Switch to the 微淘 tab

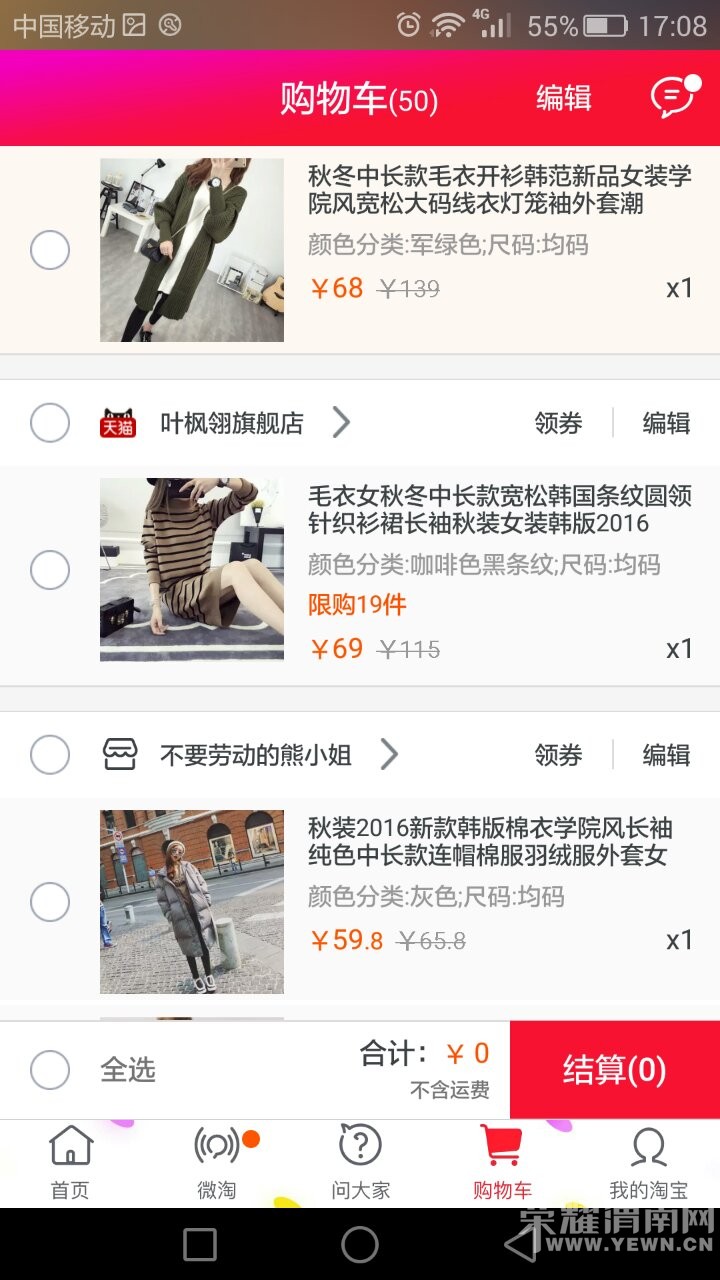coord(217,1162)
